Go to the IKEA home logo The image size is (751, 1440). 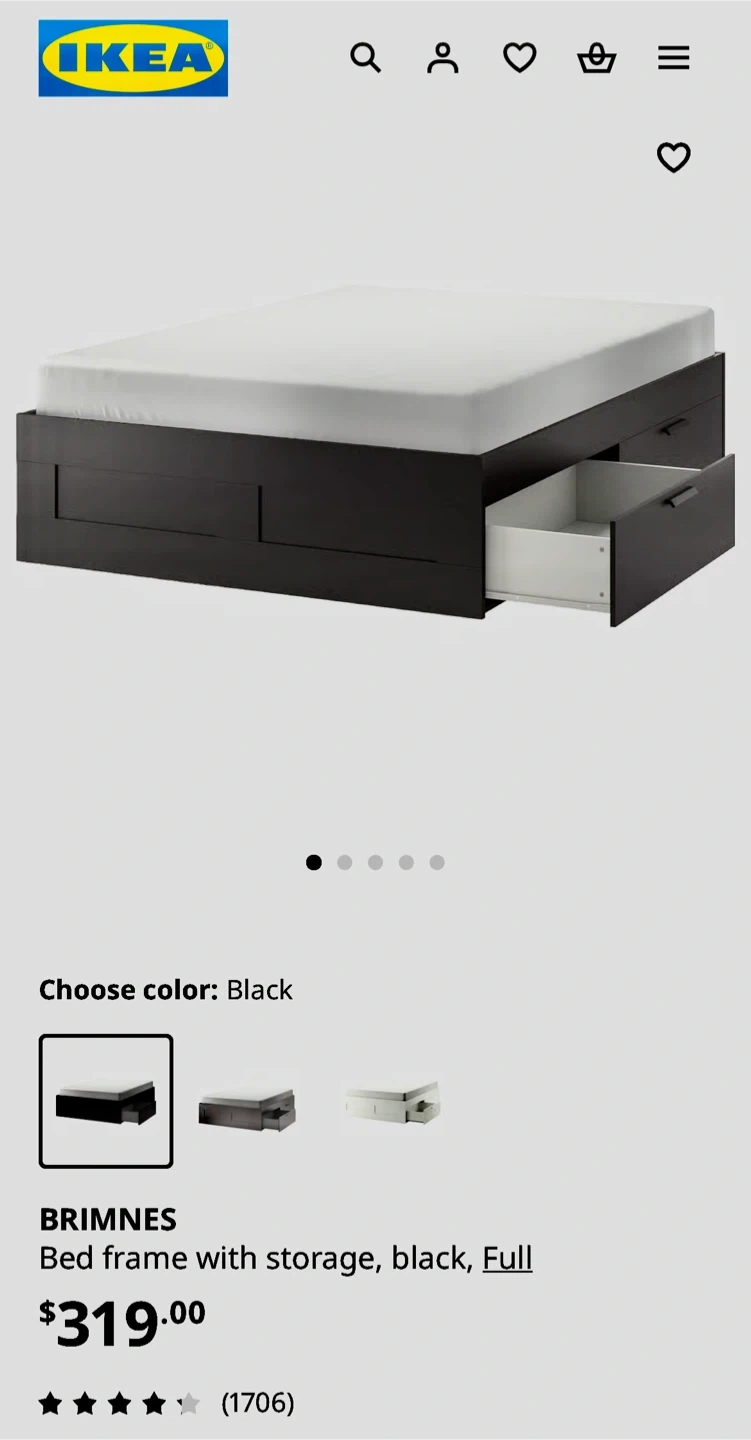coord(133,58)
